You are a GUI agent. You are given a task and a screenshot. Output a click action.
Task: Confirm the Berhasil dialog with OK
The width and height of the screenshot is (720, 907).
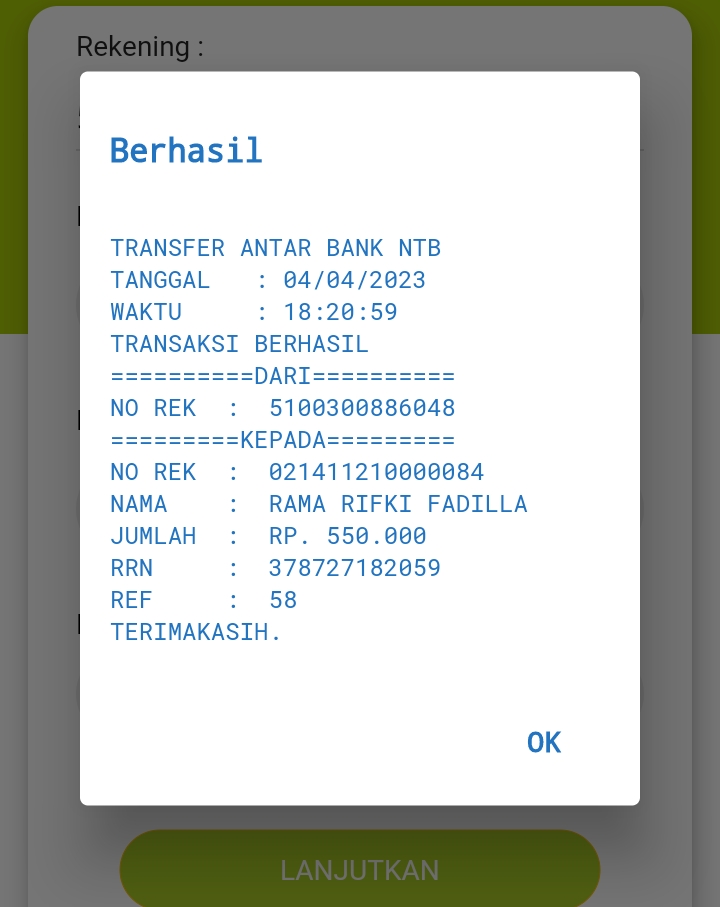(544, 742)
